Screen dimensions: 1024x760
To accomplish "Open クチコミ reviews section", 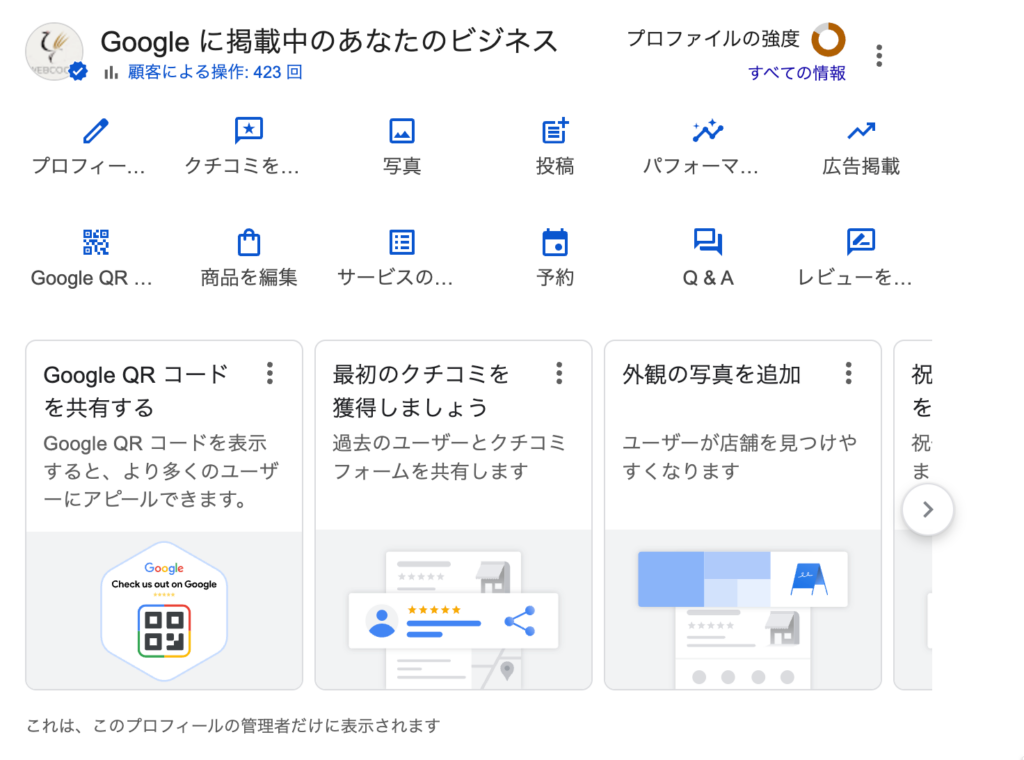I will [x=246, y=145].
